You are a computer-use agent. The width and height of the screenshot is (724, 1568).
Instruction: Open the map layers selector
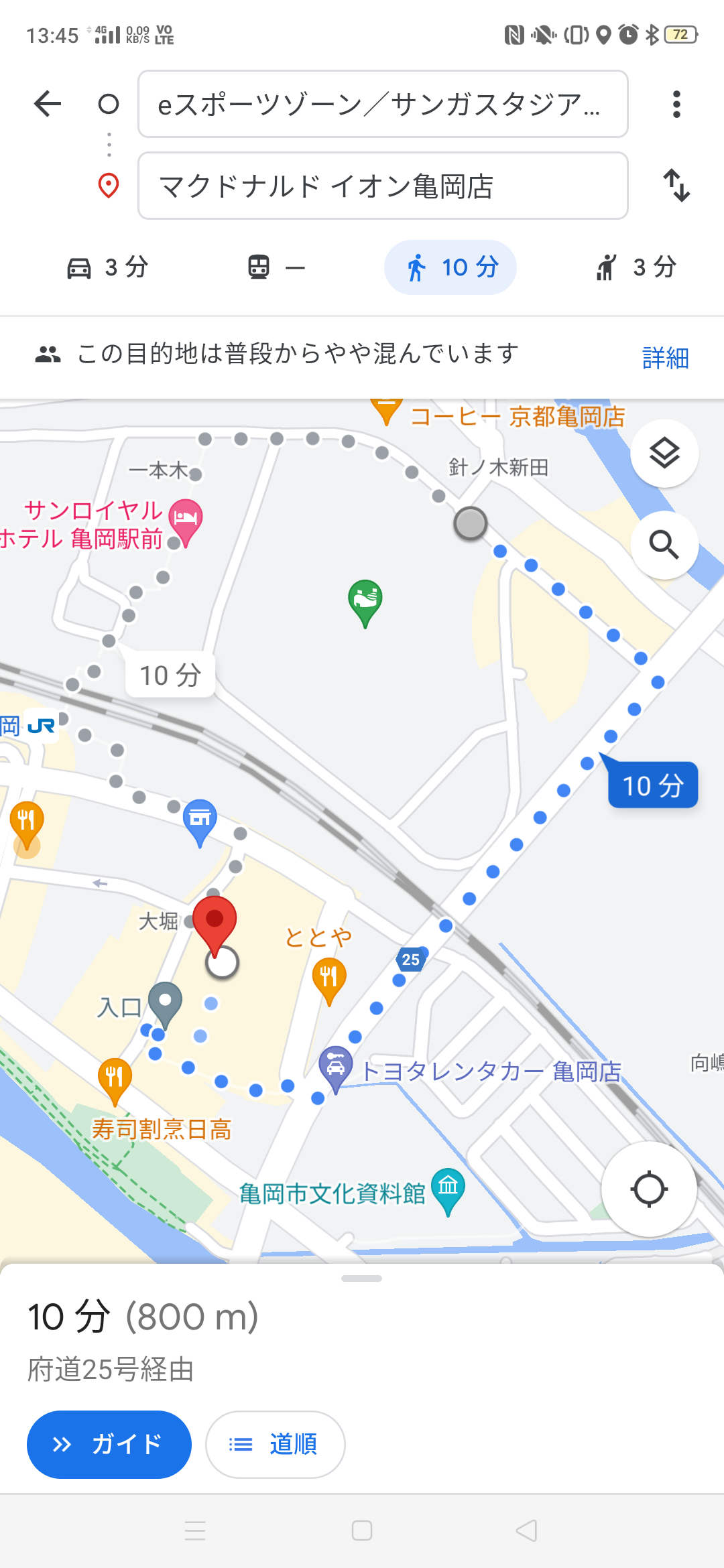coord(664,454)
